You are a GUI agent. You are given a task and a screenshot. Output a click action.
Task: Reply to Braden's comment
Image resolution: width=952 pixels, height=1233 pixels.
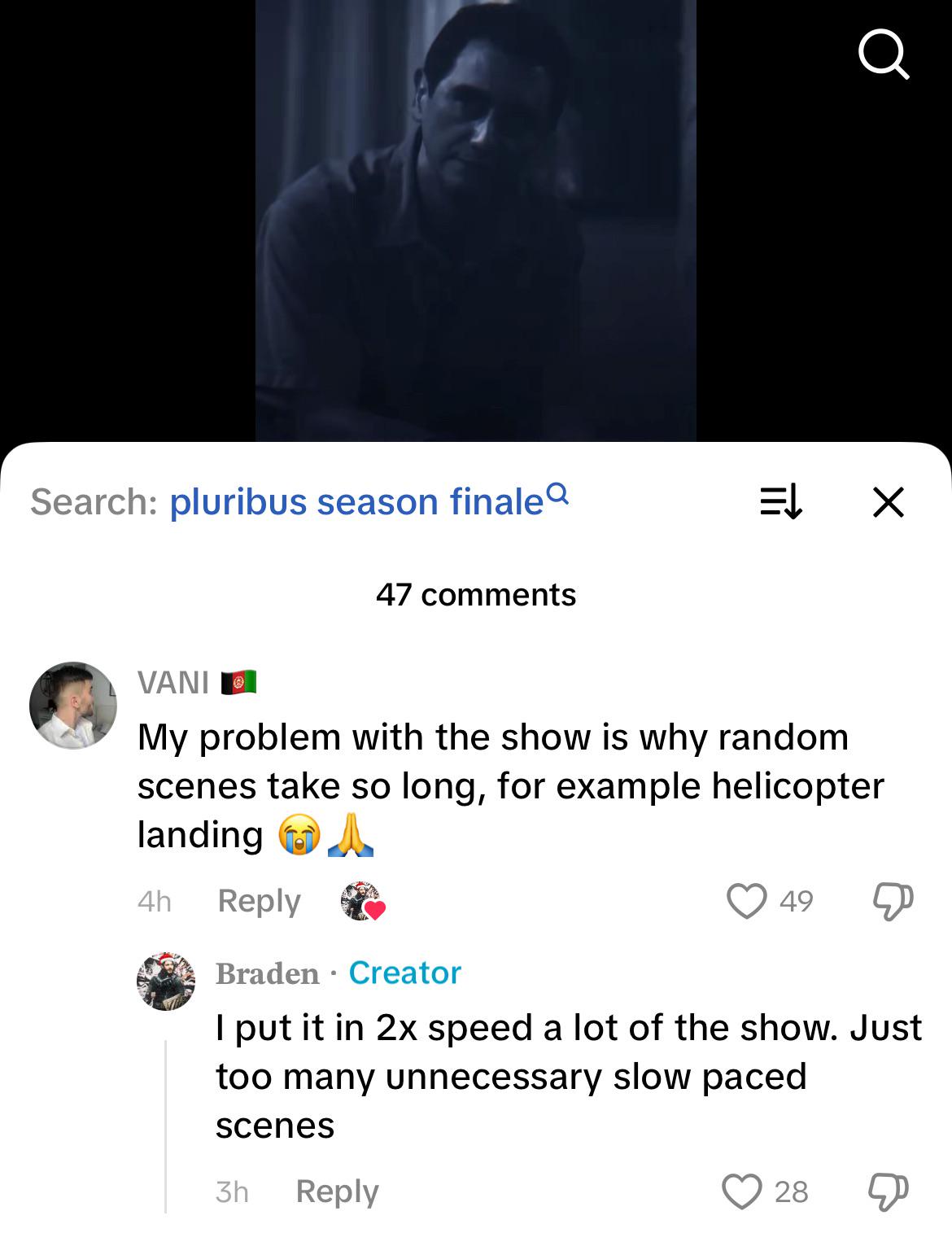(337, 1191)
